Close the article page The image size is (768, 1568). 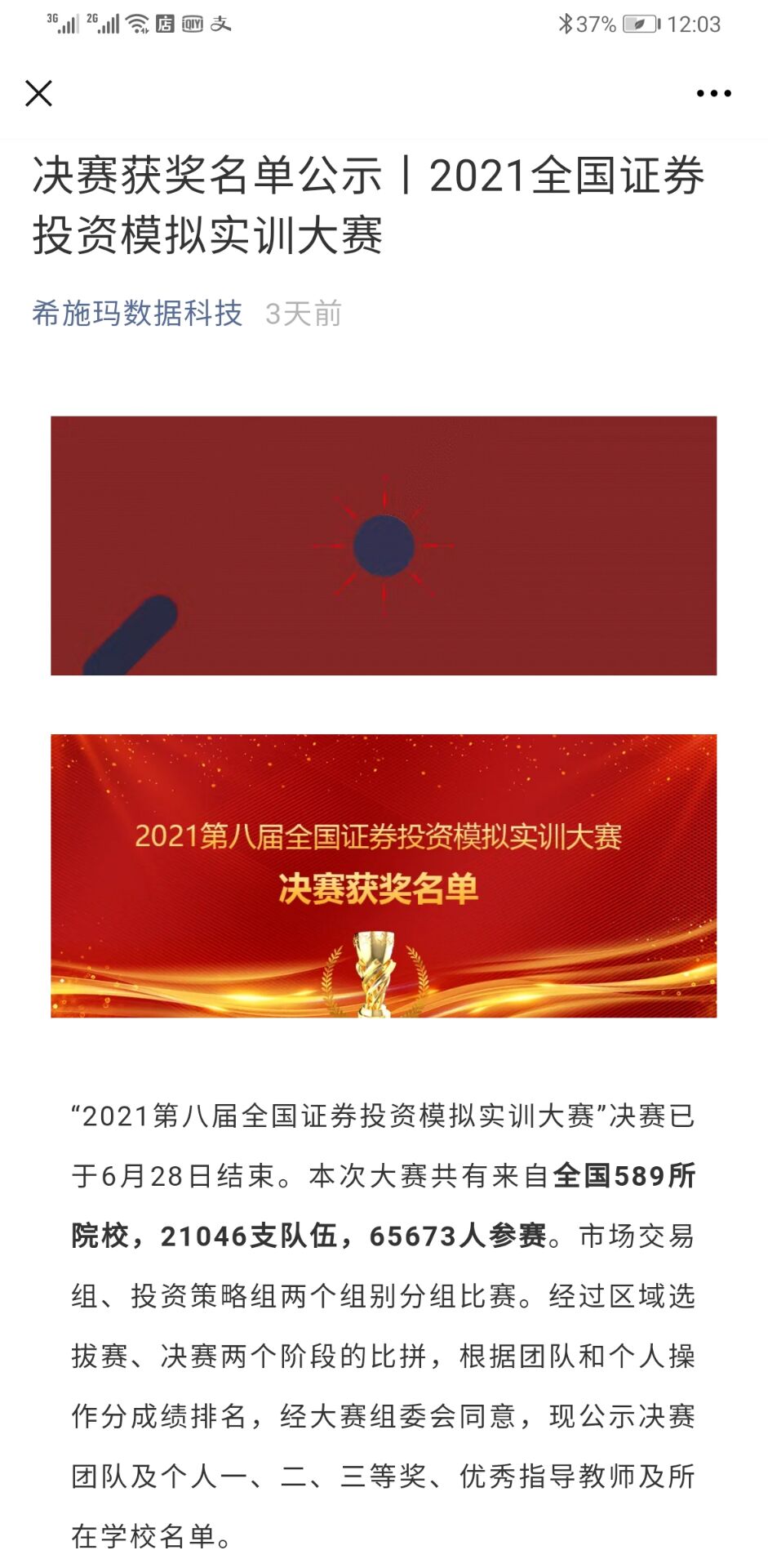pos(38,93)
